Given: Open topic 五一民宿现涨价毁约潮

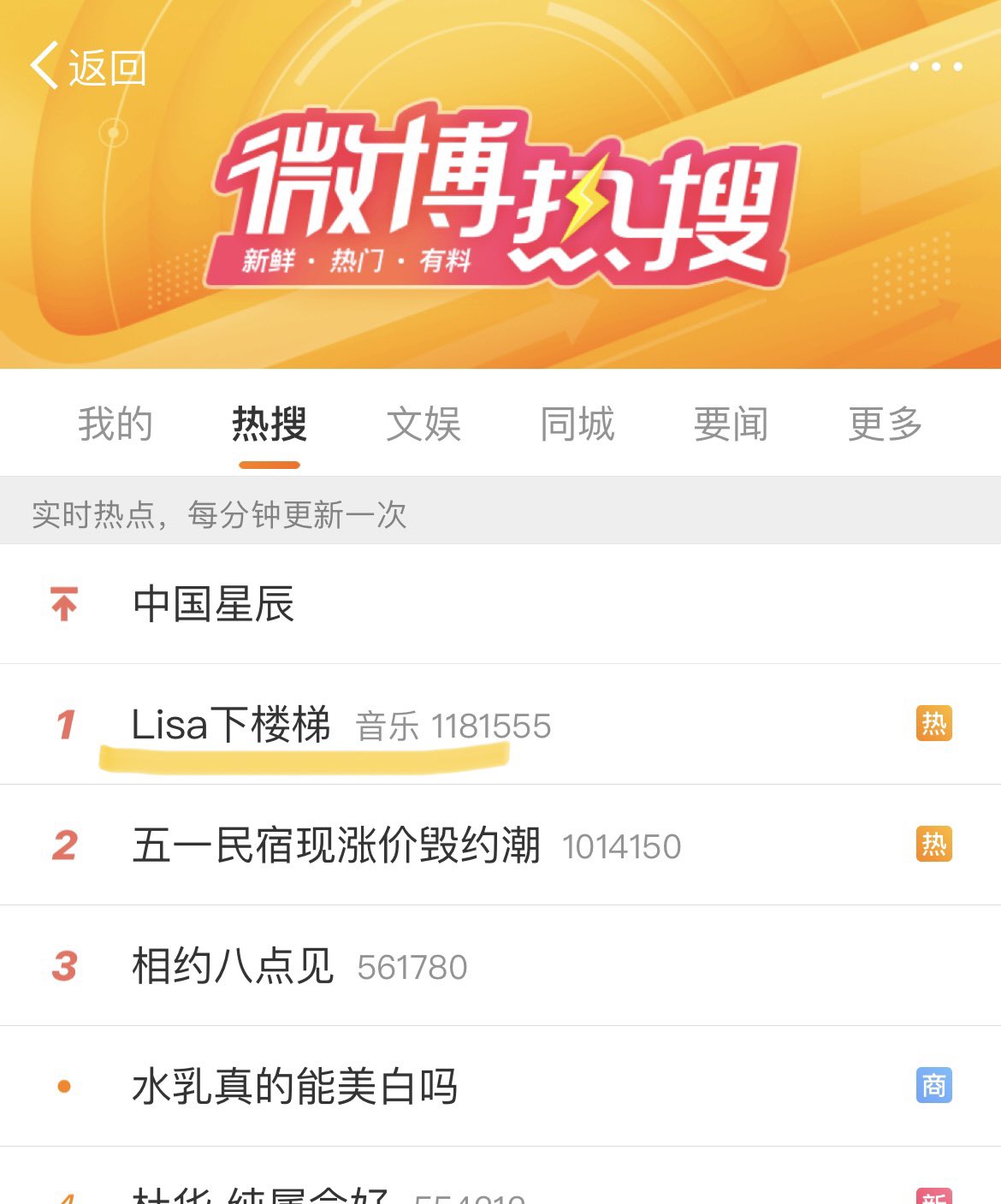Looking at the screenshot, I should pos(336,845).
